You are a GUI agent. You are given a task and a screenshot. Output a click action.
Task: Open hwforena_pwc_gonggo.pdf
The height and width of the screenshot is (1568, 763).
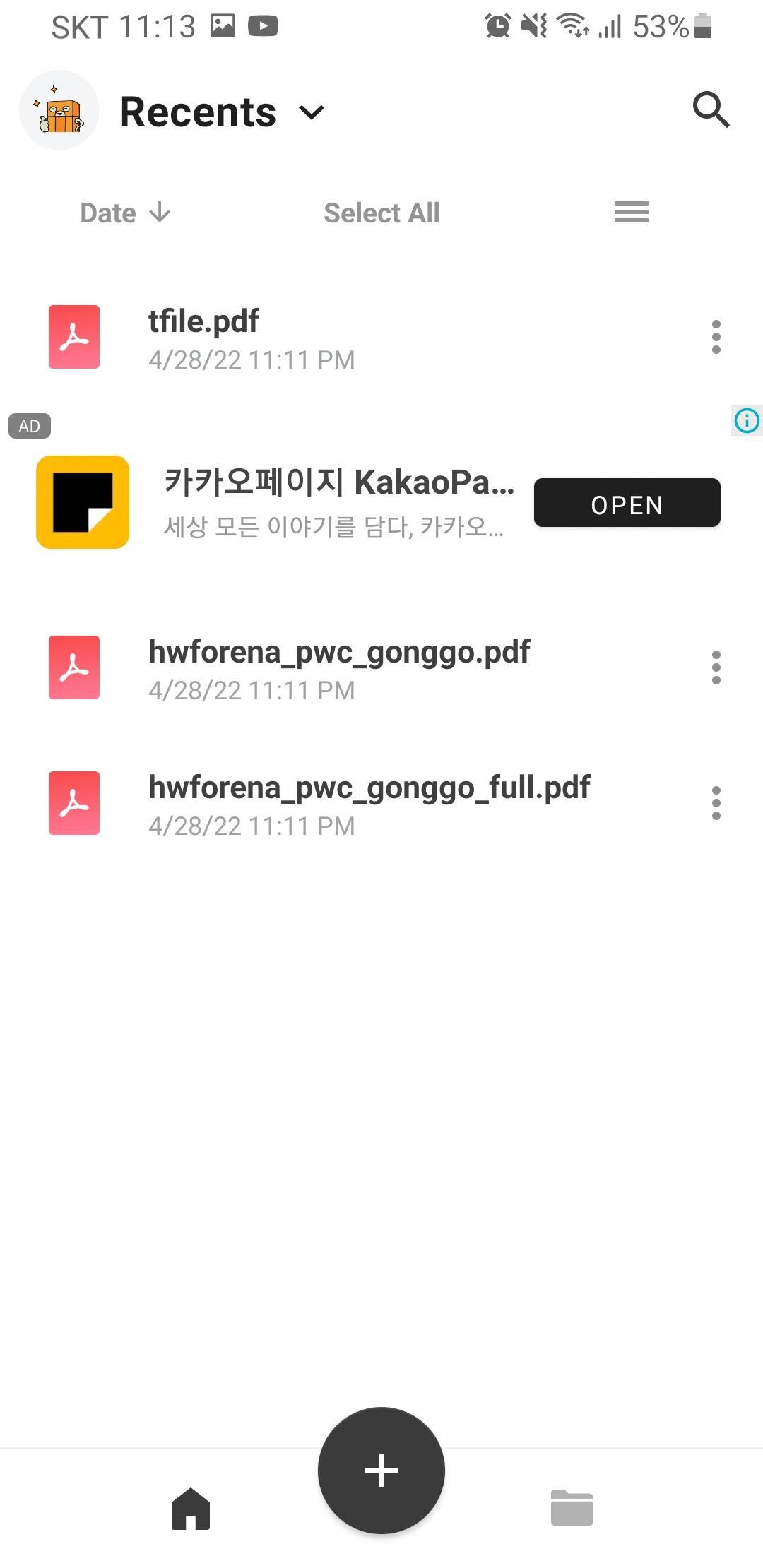tap(339, 652)
